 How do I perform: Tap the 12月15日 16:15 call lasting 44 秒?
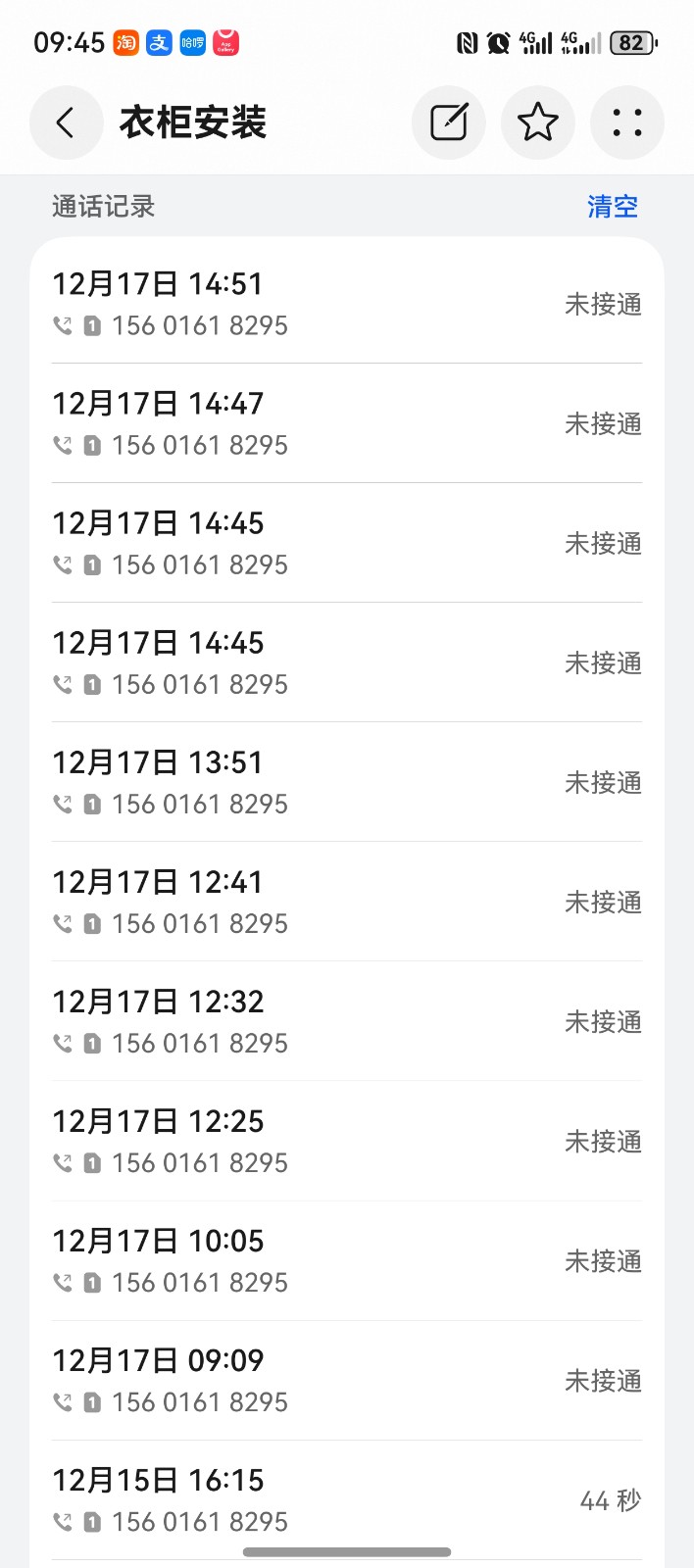[346, 1499]
